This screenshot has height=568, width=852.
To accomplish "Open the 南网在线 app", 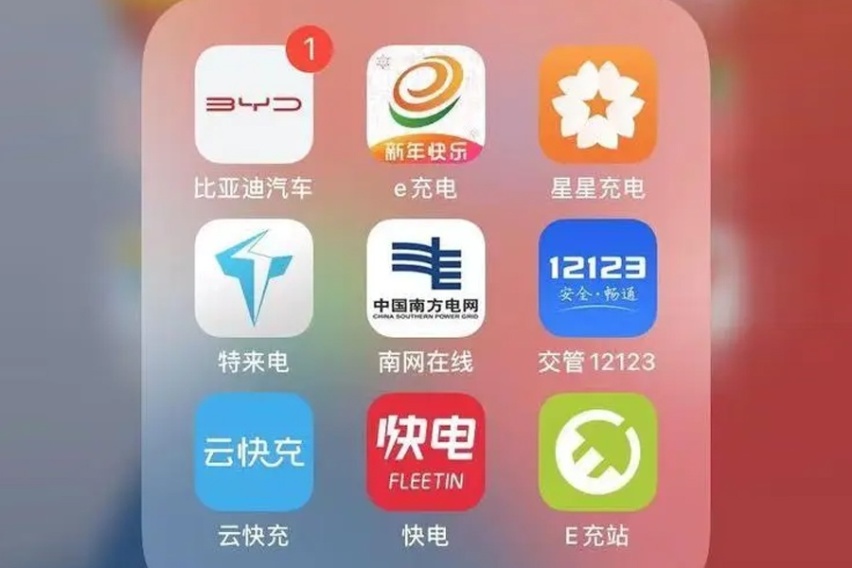I will 426,278.
